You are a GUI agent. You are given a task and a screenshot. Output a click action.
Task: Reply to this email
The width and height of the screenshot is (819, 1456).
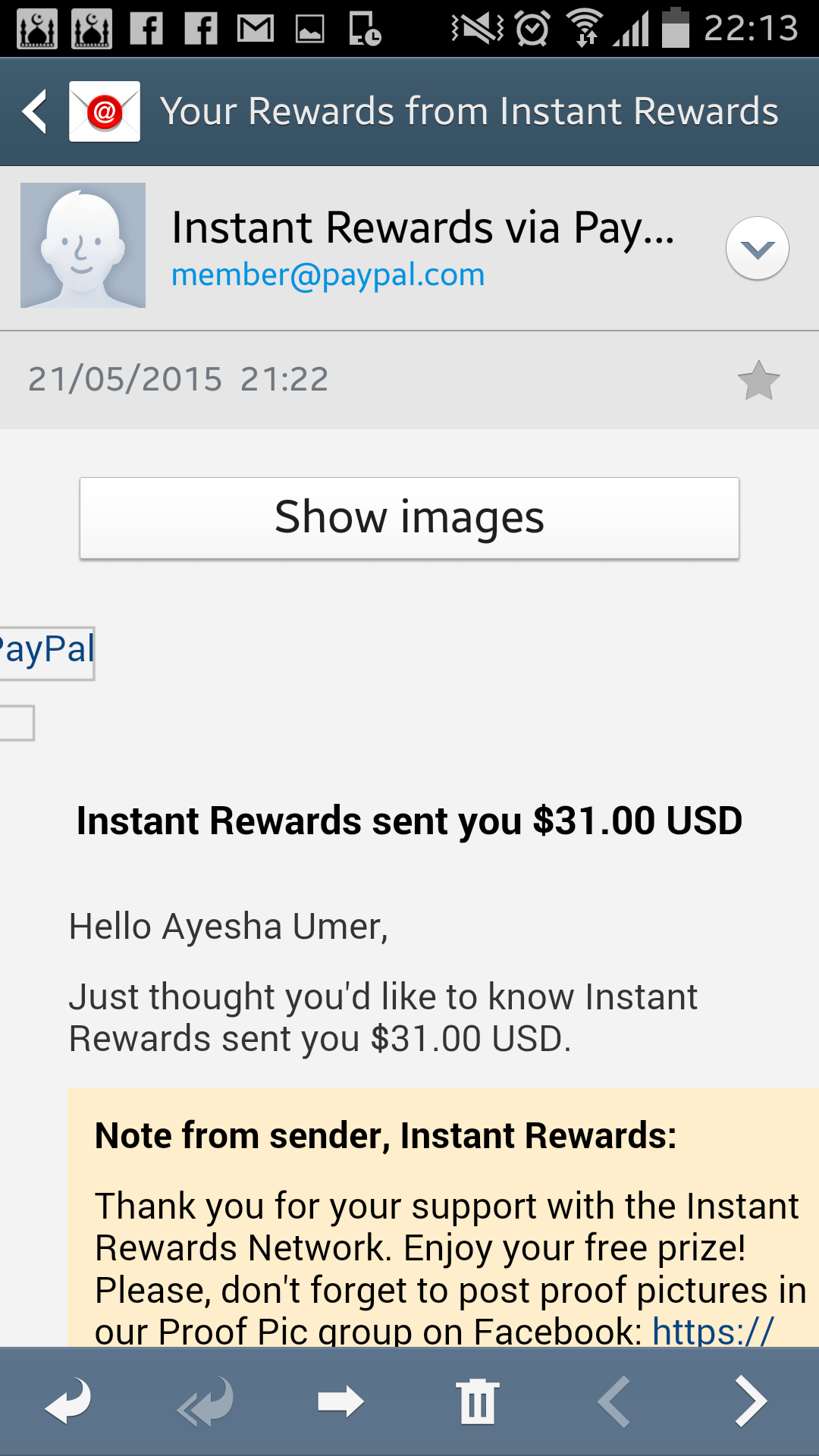click(x=68, y=1401)
